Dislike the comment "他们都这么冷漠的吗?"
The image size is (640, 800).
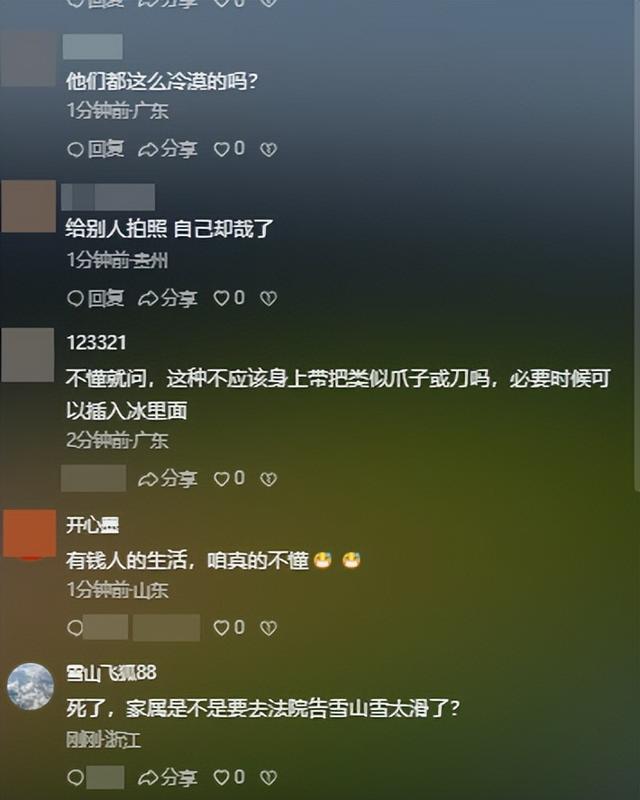pyautogui.click(x=268, y=149)
